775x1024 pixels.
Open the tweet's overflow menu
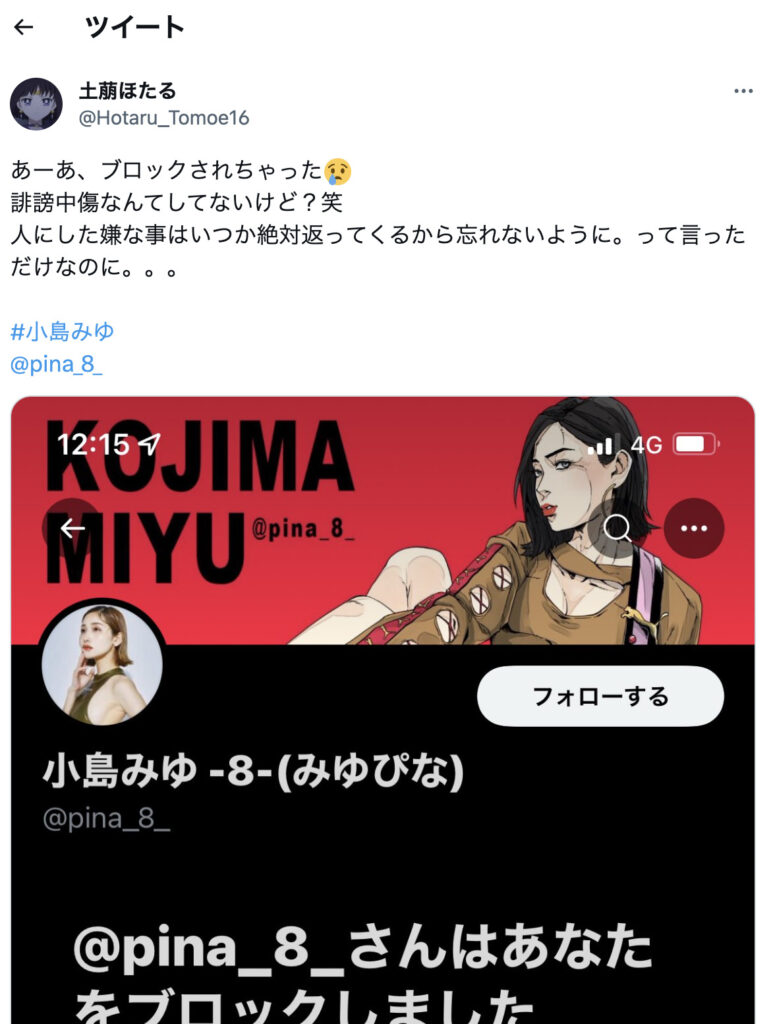click(743, 91)
